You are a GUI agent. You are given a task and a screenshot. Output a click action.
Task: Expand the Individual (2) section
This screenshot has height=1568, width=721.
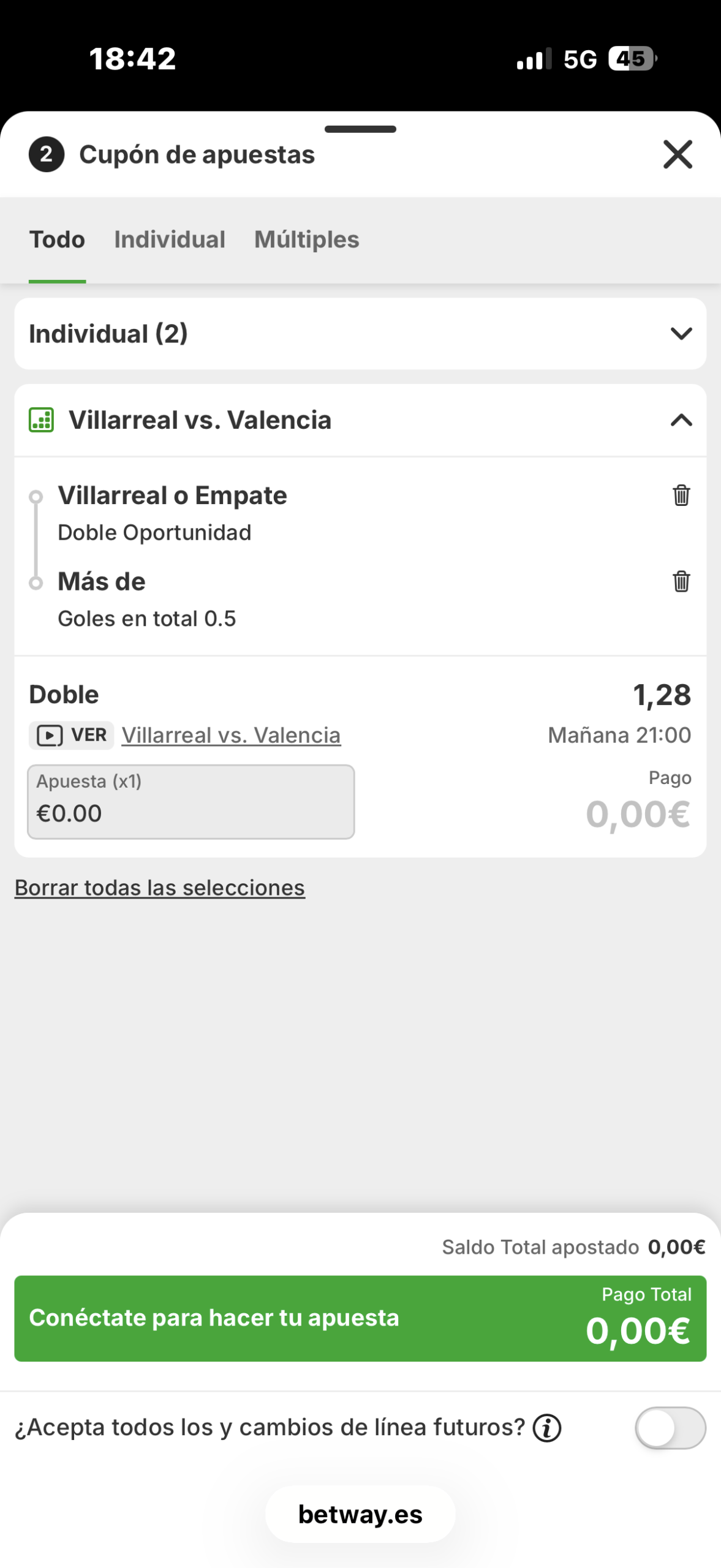tap(681, 334)
